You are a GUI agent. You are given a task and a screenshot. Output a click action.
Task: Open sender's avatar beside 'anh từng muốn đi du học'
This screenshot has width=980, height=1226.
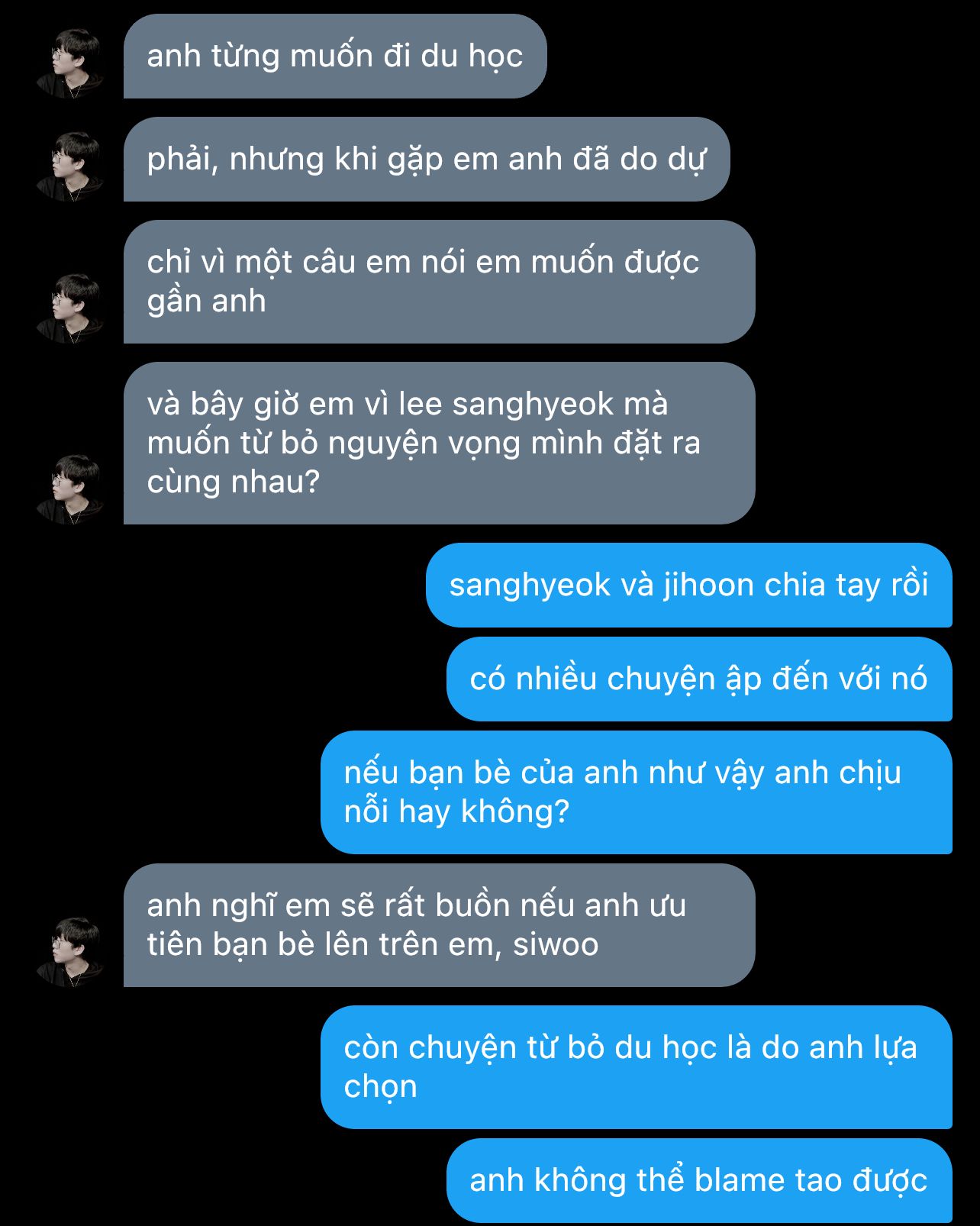(x=70, y=63)
